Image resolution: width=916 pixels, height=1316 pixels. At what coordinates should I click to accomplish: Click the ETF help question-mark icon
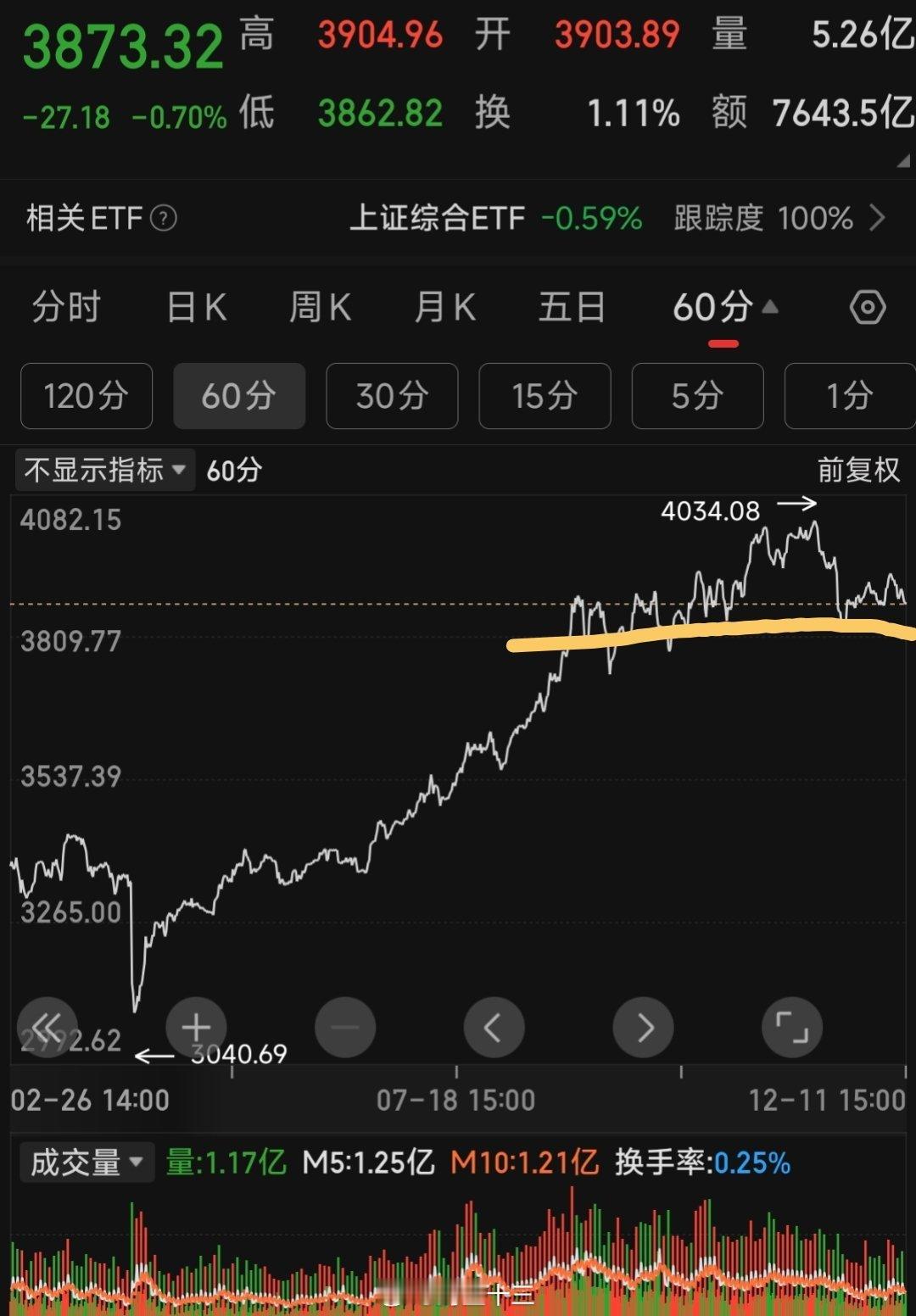pyautogui.click(x=164, y=219)
